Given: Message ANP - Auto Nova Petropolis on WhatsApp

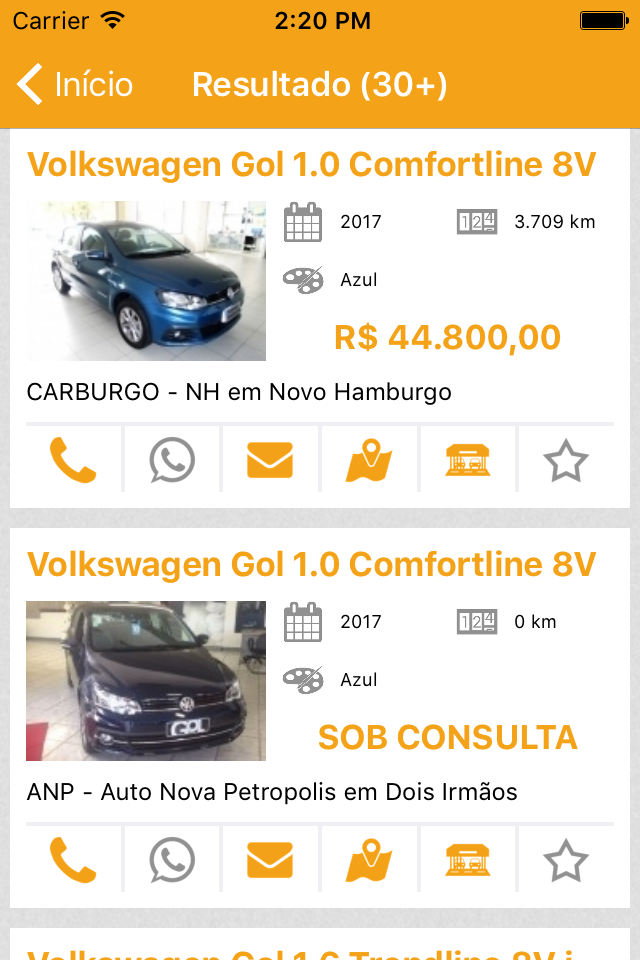Looking at the screenshot, I should click(x=172, y=860).
